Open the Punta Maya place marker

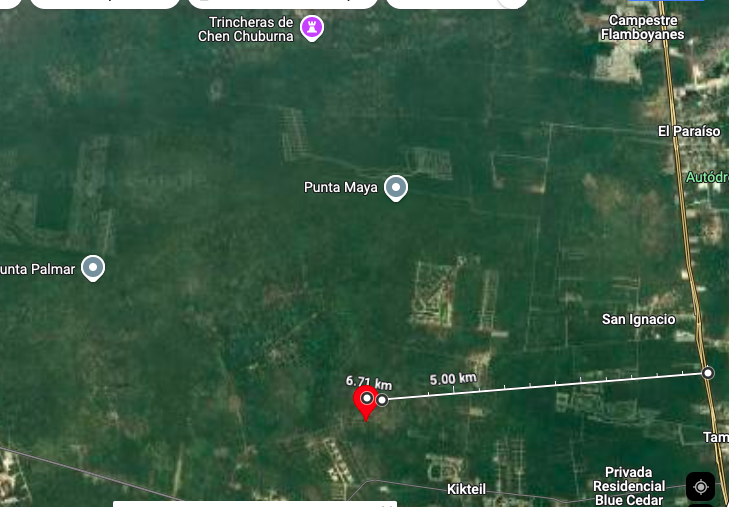[x=396, y=187]
